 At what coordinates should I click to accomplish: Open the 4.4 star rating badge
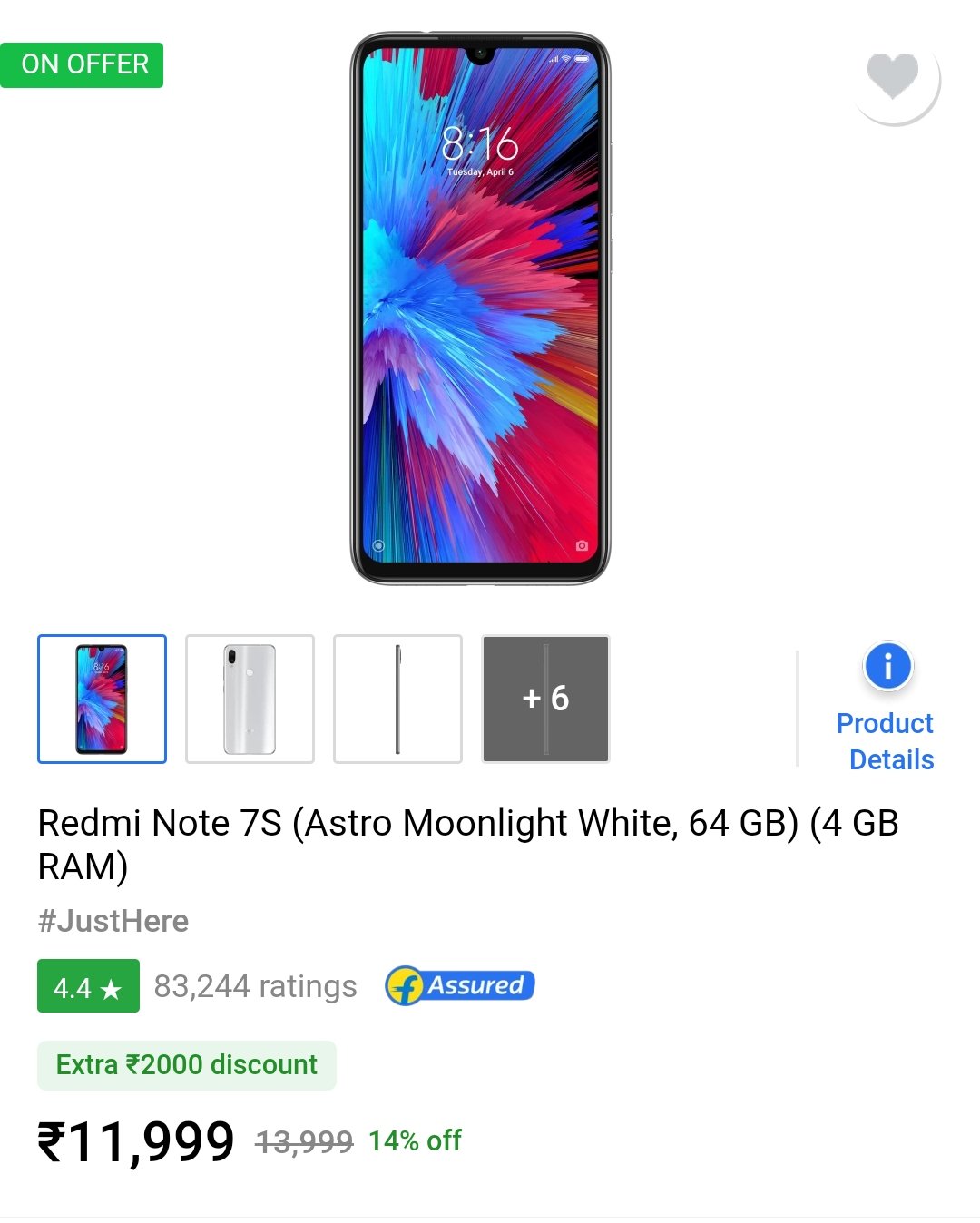pos(88,986)
